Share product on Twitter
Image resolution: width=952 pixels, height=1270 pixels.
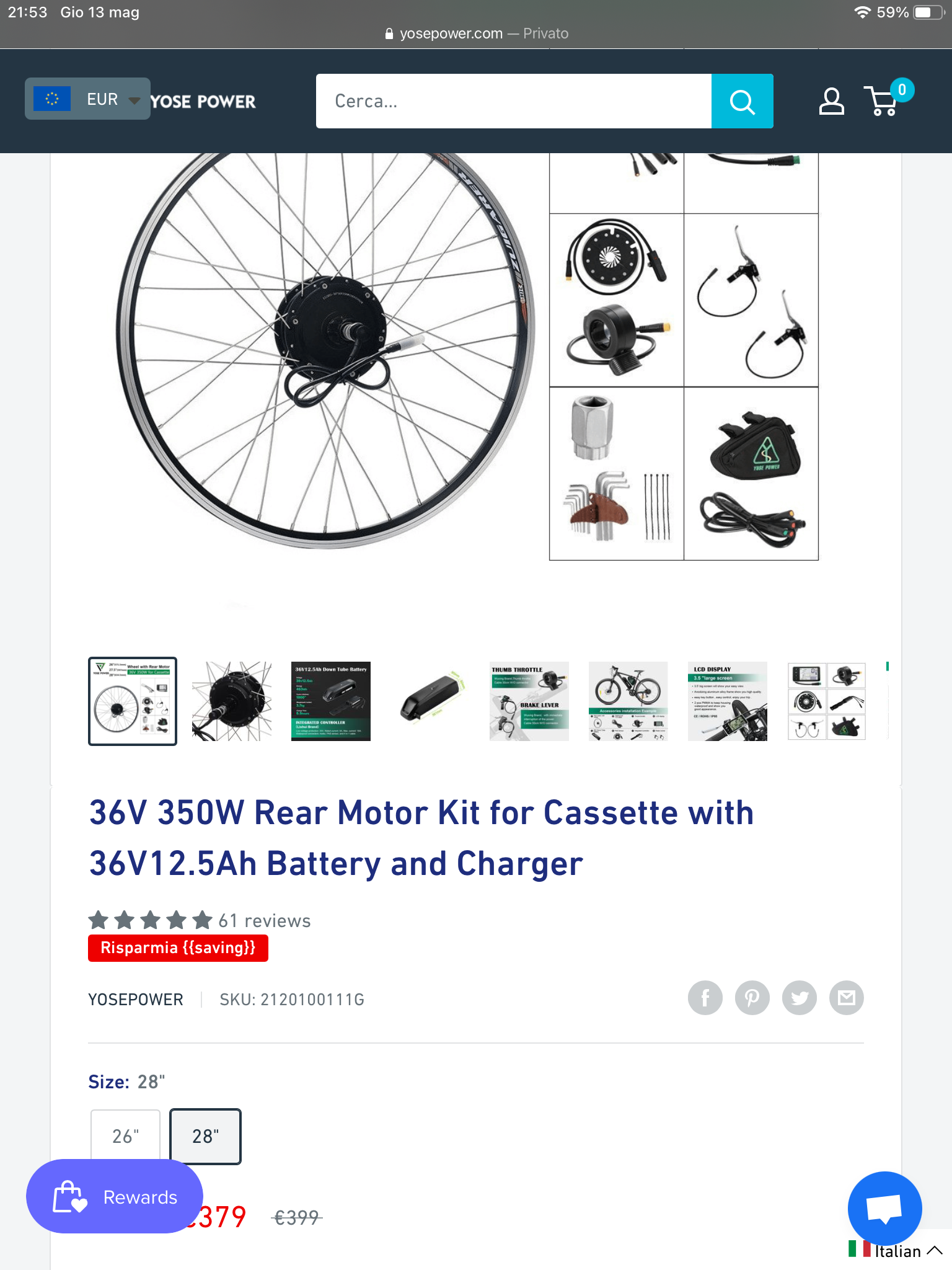(800, 998)
